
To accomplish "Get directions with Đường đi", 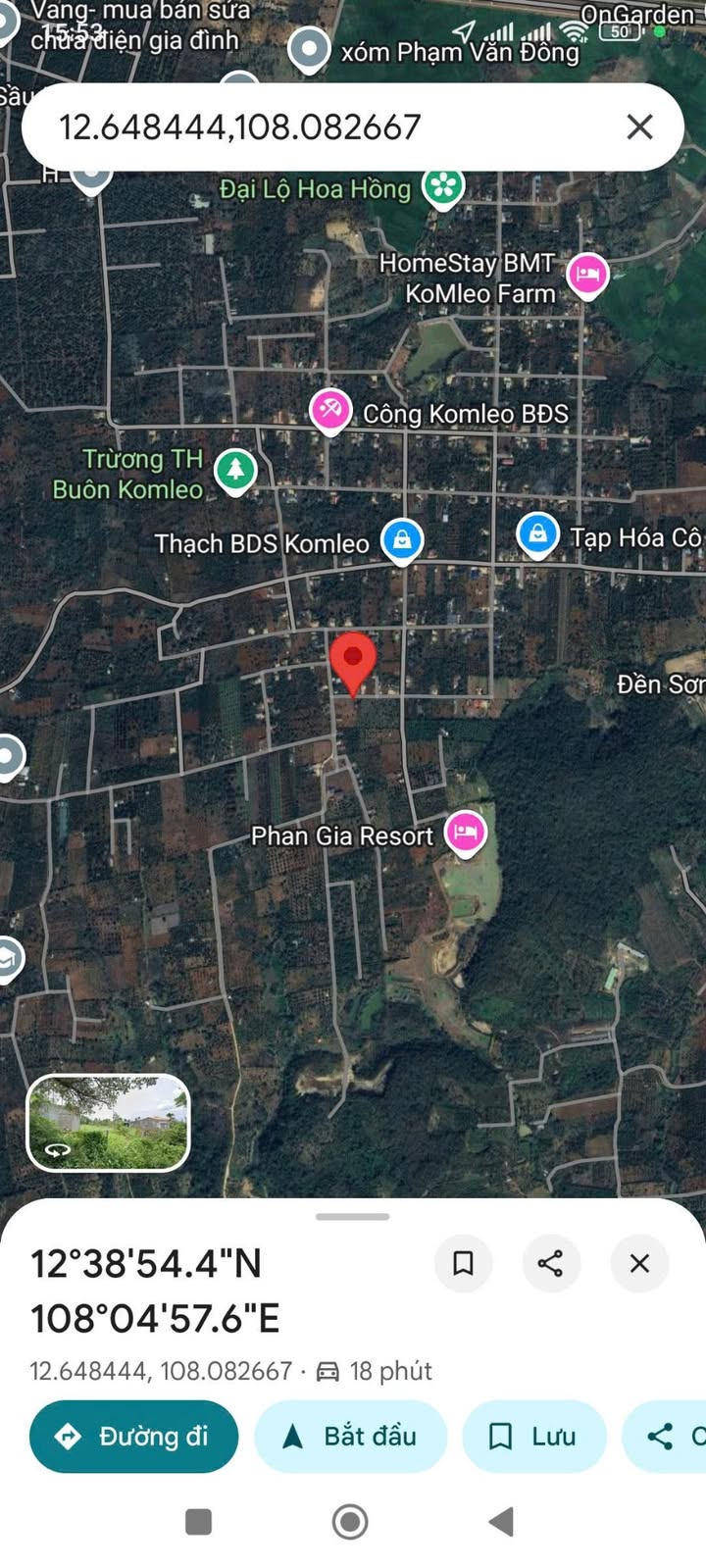I will tap(134, 1437).
